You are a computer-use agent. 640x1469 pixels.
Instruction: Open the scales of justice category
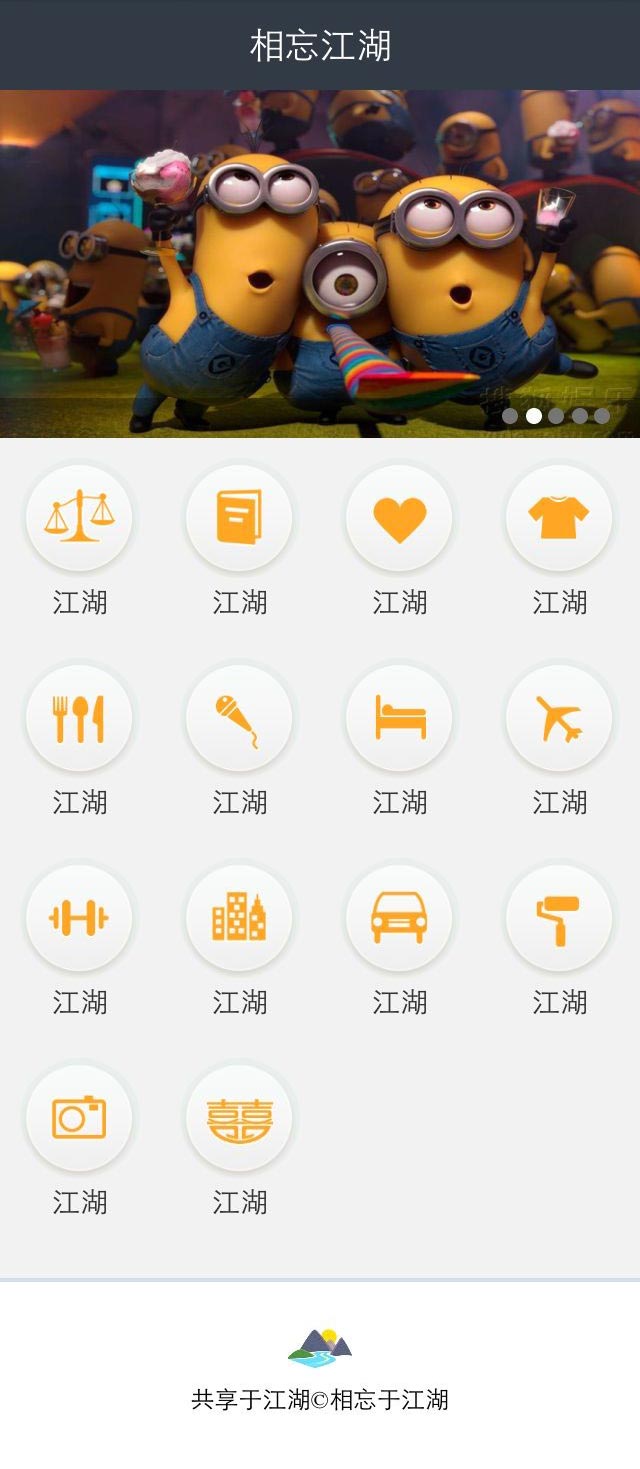coord(79,518)
